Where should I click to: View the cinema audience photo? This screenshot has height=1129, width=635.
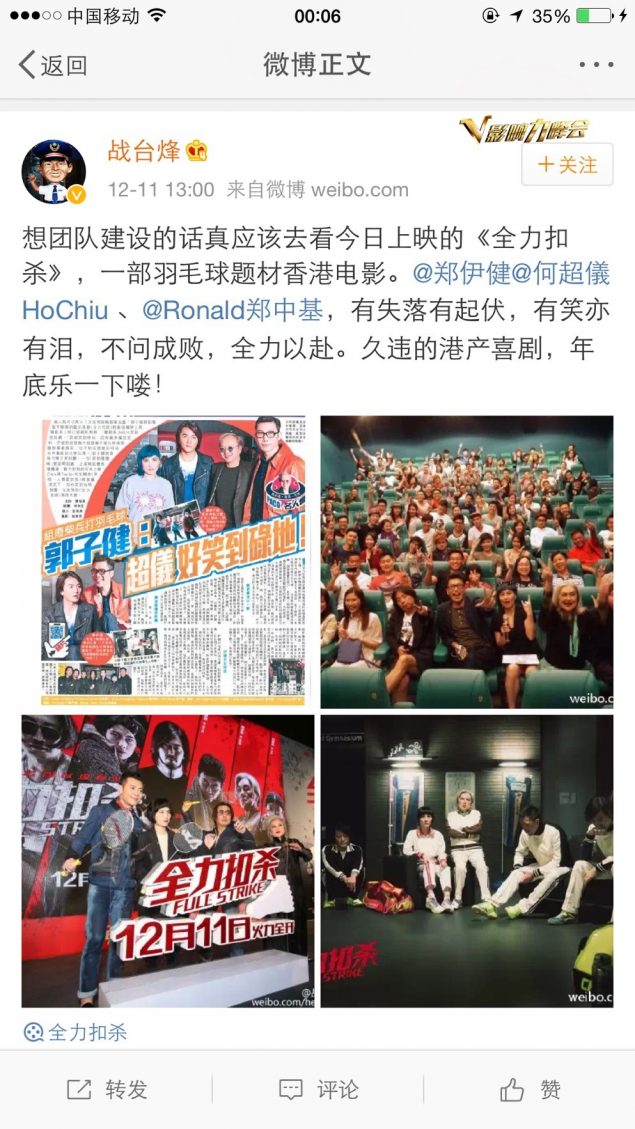click(466, 562)
